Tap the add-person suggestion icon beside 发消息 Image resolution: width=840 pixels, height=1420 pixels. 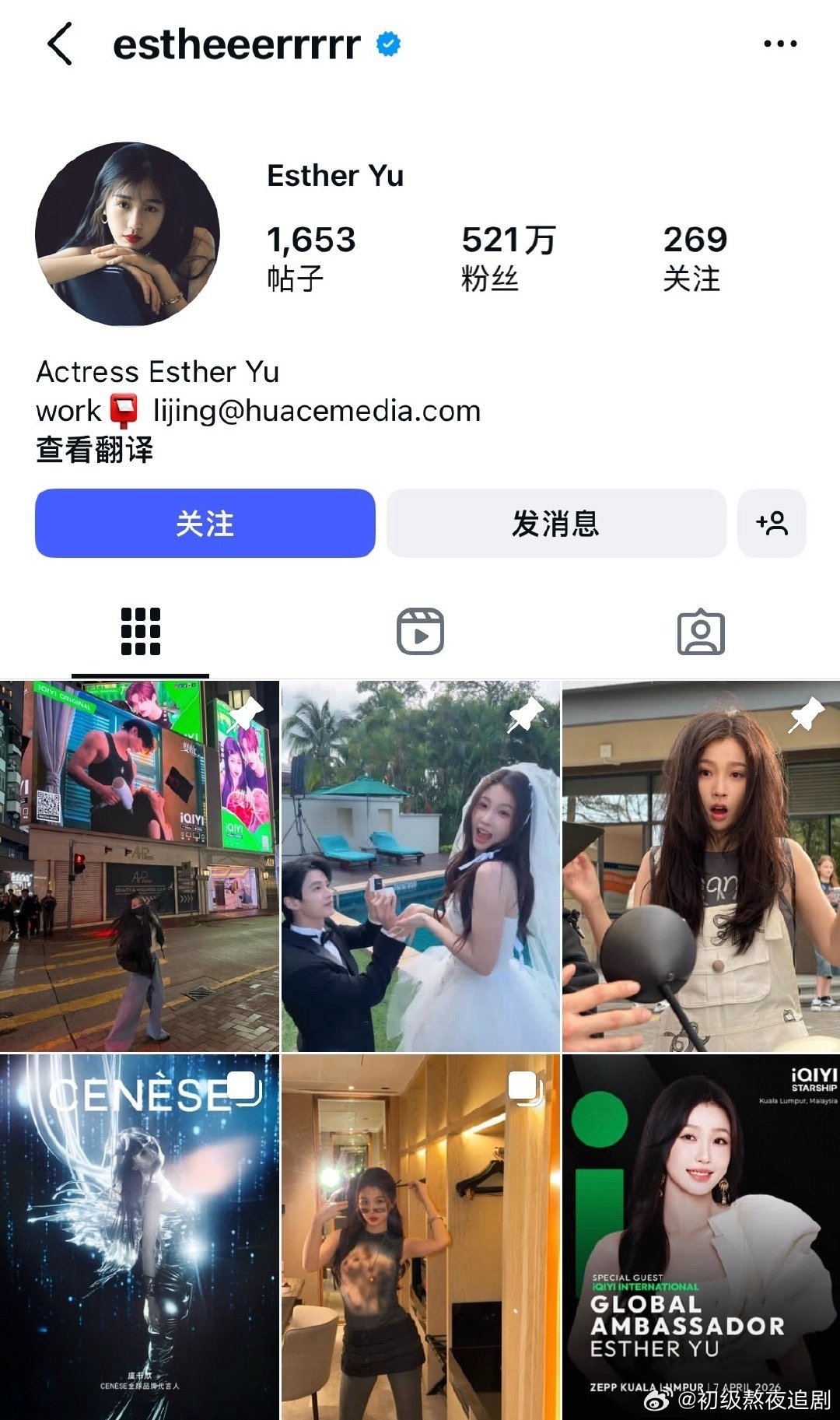pyautogui.click(x=772, y=524)
